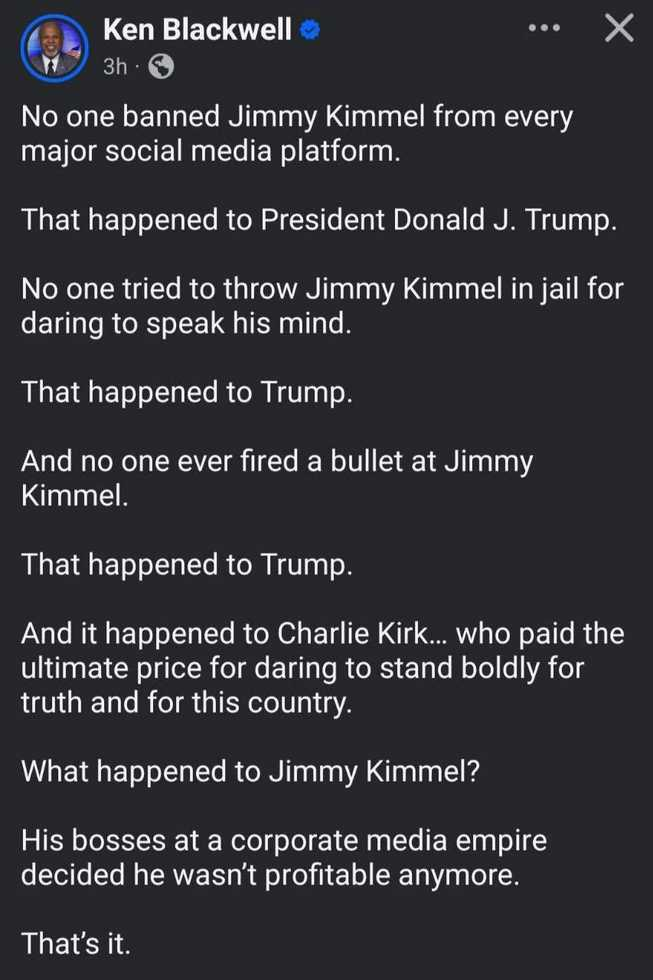Open the post's three-dot options menu
653x980 pixels.
tap(543, 29)
